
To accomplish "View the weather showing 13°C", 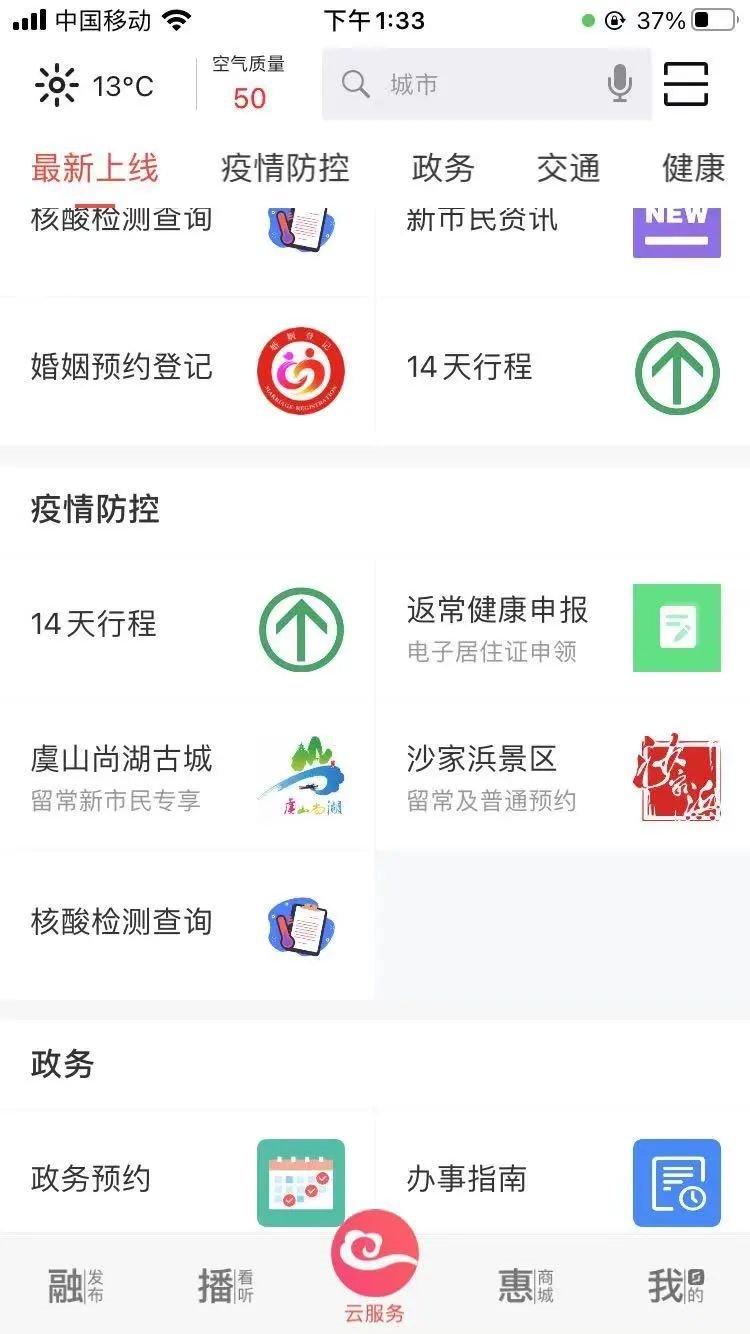I will coord(96,85).
